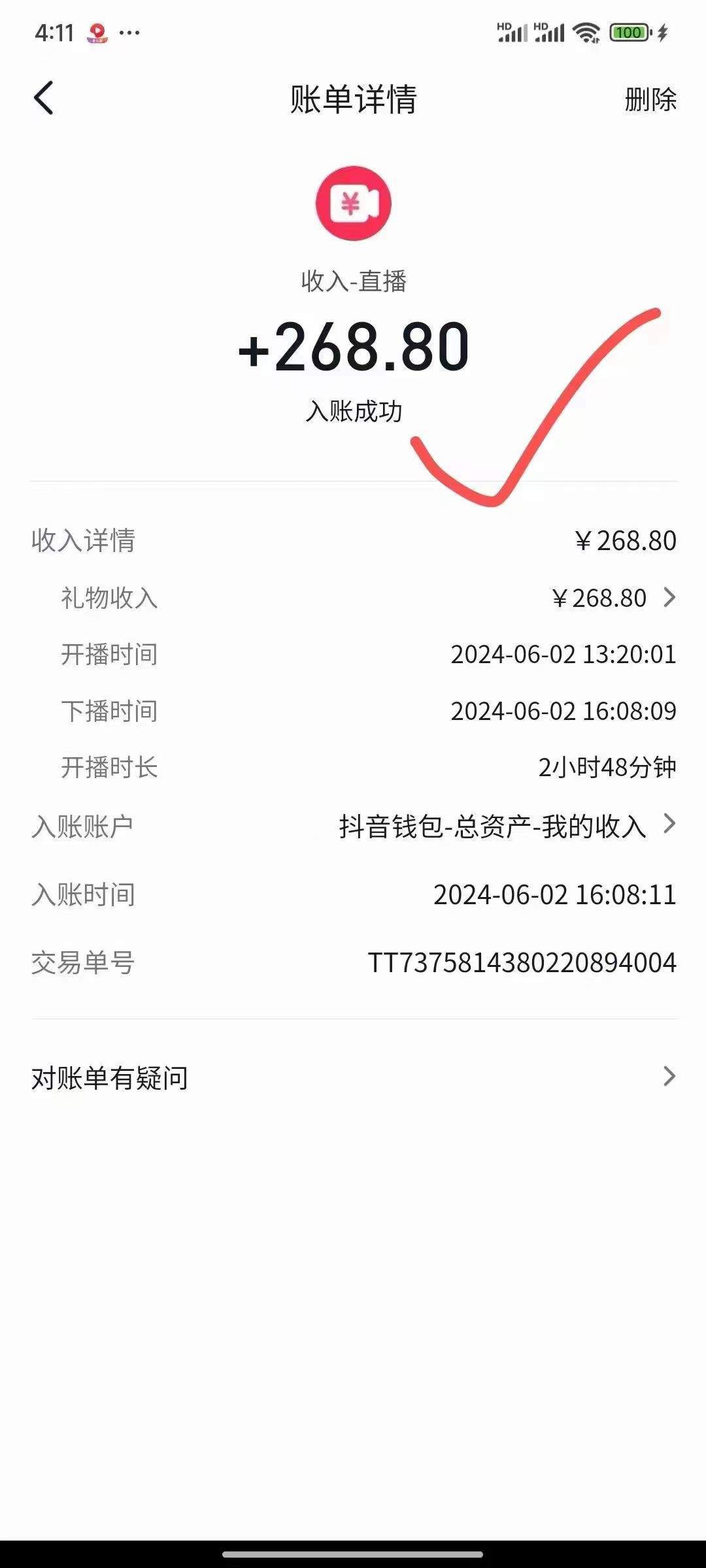Tap the red live-stream income video icon
The width and height of the screenshot is (706, 1568).
point(353,203)
